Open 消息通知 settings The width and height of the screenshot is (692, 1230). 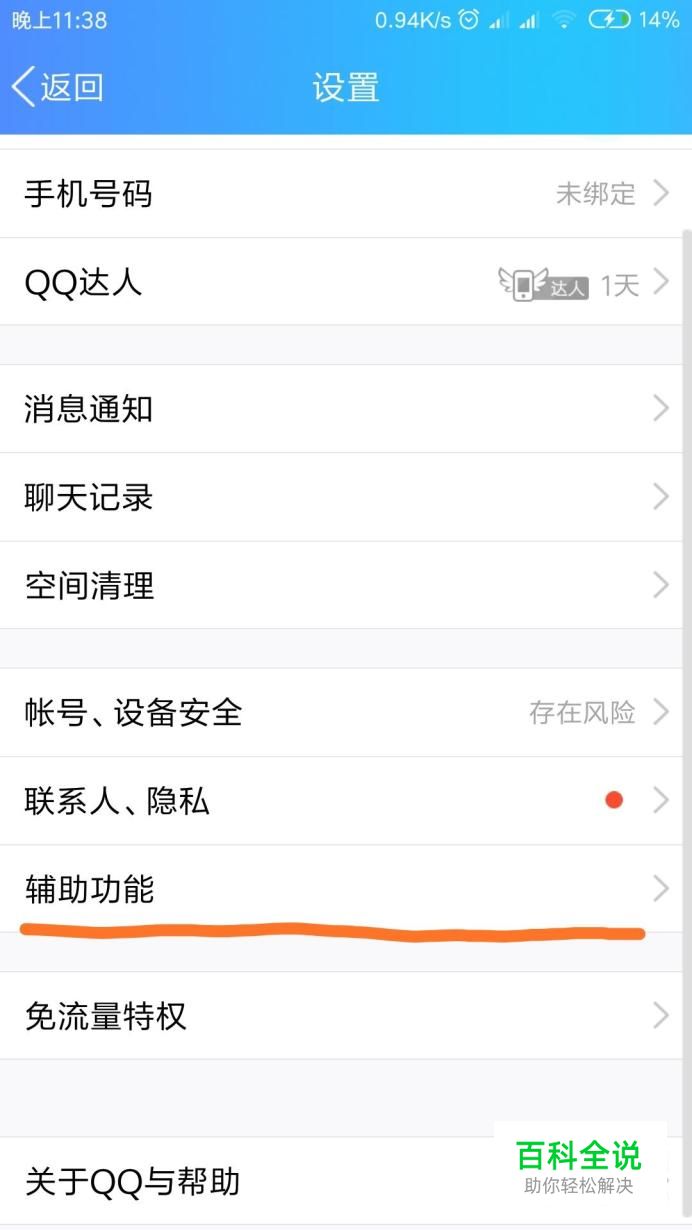pyautogui.click(x=341, y=409)
